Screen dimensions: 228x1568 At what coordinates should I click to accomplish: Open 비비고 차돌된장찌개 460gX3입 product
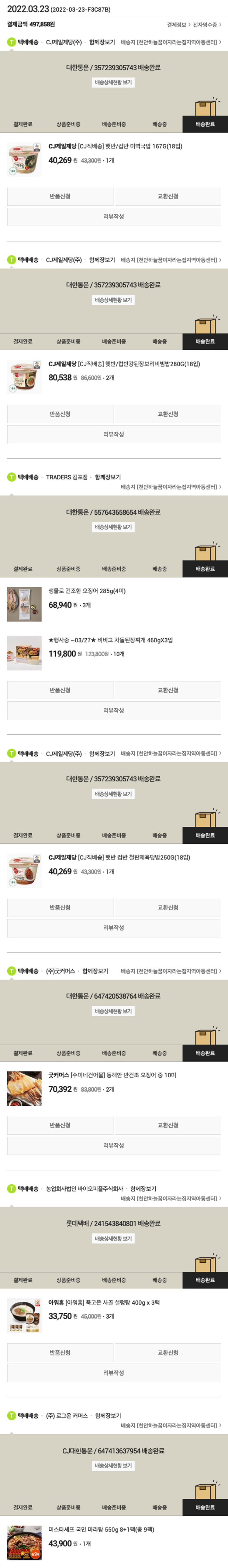coord(110,640)
